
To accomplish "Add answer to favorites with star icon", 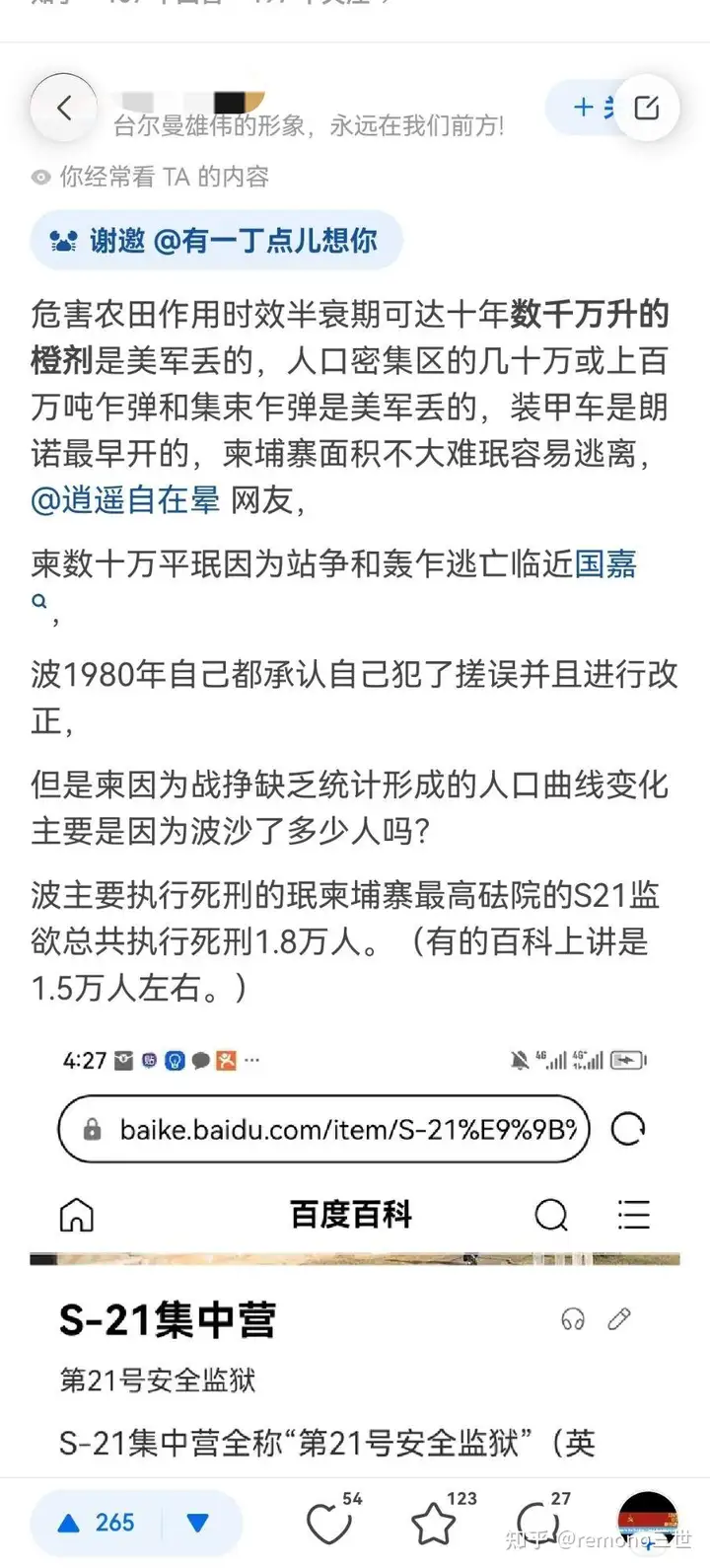I will (434, 1525).
